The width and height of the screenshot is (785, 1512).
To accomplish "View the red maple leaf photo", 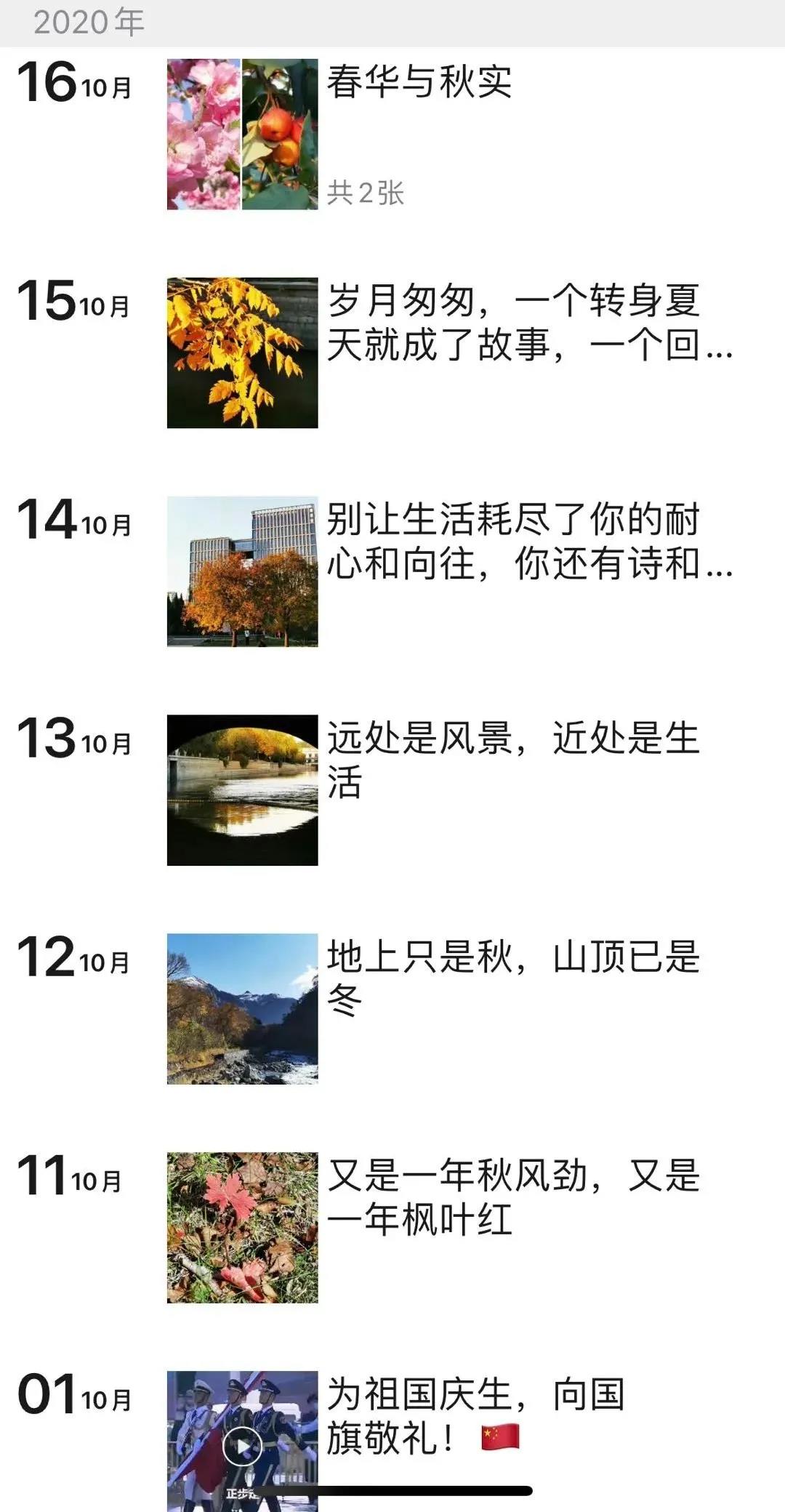I will (x=243, y=1228).
